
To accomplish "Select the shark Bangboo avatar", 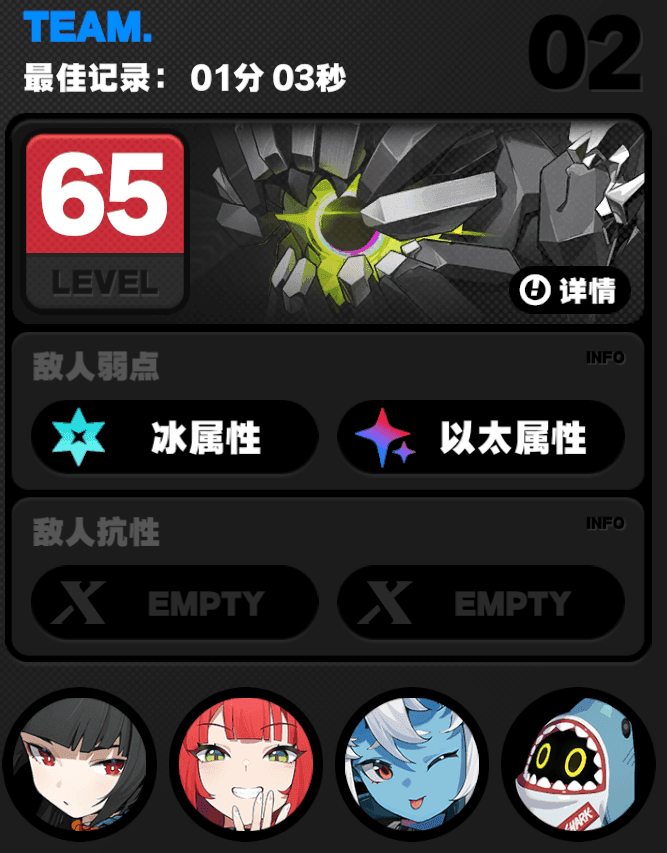I will click(x=576, y=766).
